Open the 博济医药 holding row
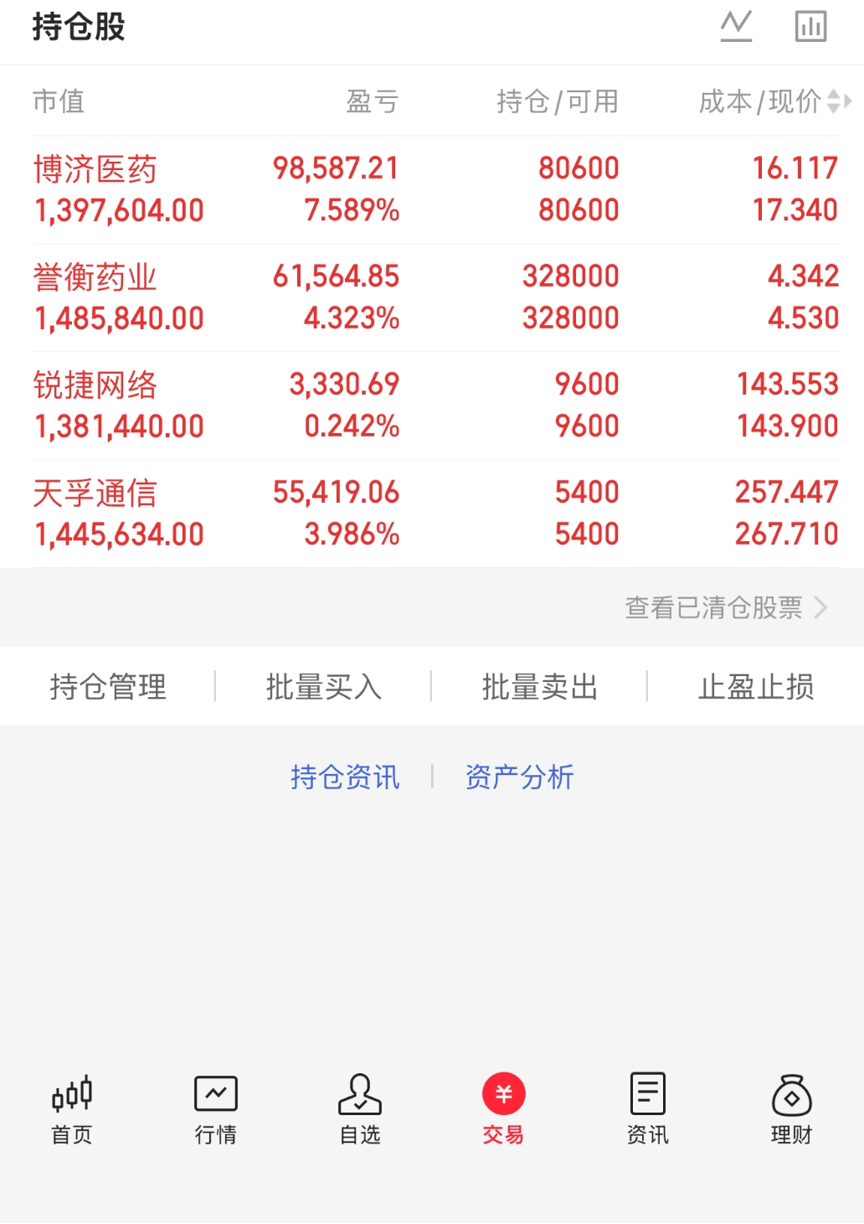864x1224 pixels. click(x=432, y=190)
